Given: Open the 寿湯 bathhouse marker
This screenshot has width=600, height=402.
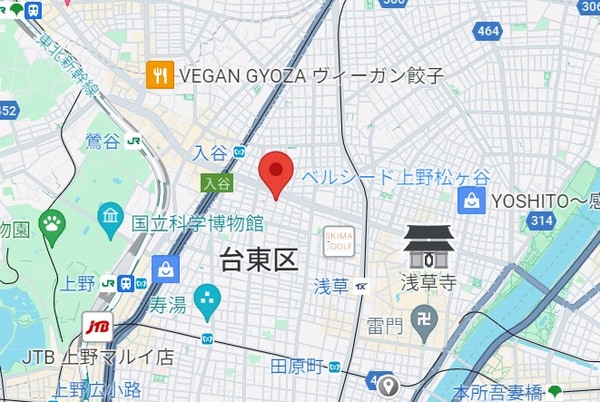Looking at the screenshot, I should (x=207, y=296).
